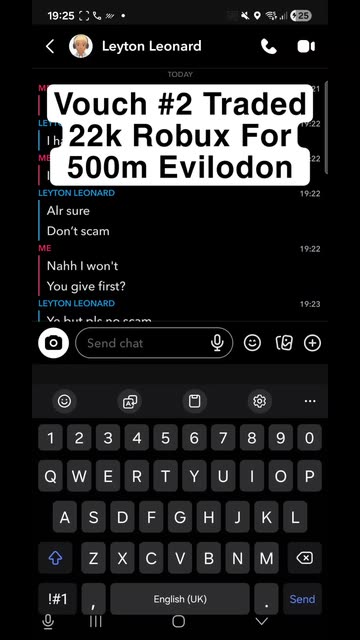Hit the Send key on keyboard
The width and height of the screenshot is (360, 640).
302,599
